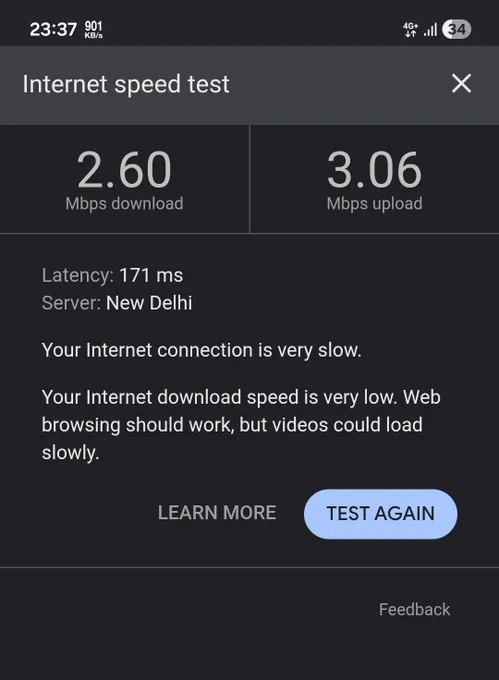This screenshot has height=680, width=499.
Task: Send feedback via the Feedback link
Action: click(414, 609)
